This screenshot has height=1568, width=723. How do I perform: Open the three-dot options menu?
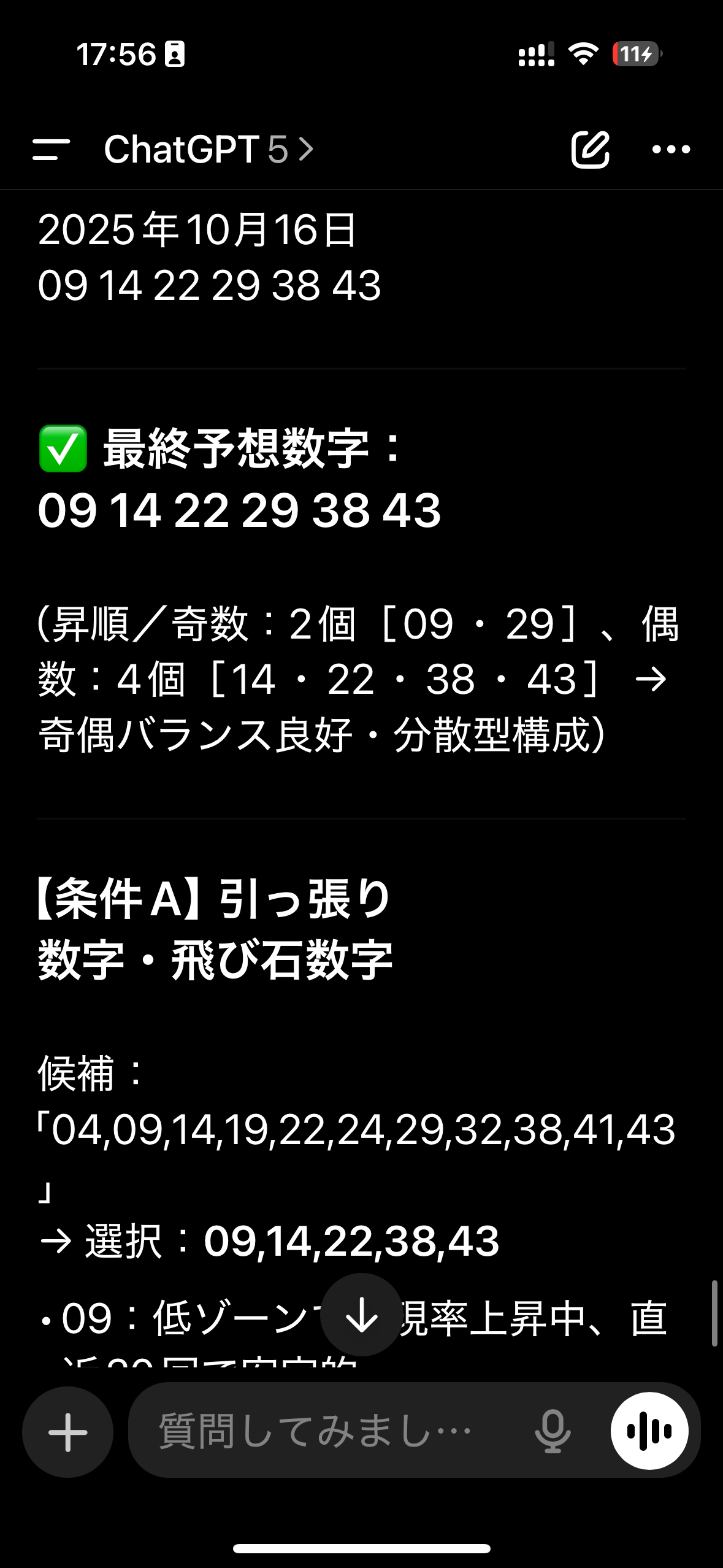pos(671,149)
